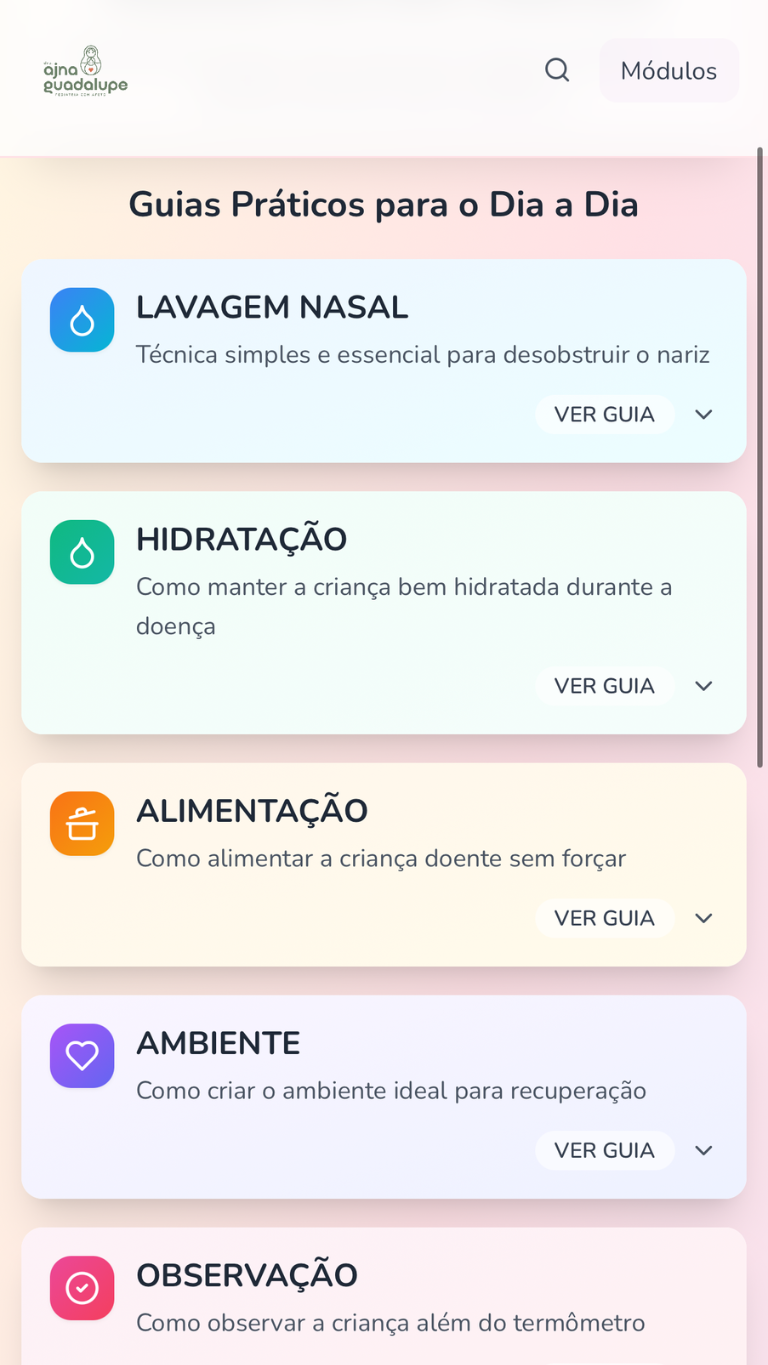Tap VER GUIA for Lavagem Nasal
Viewport: 768px width, 1365px height.
pos(604,414)
